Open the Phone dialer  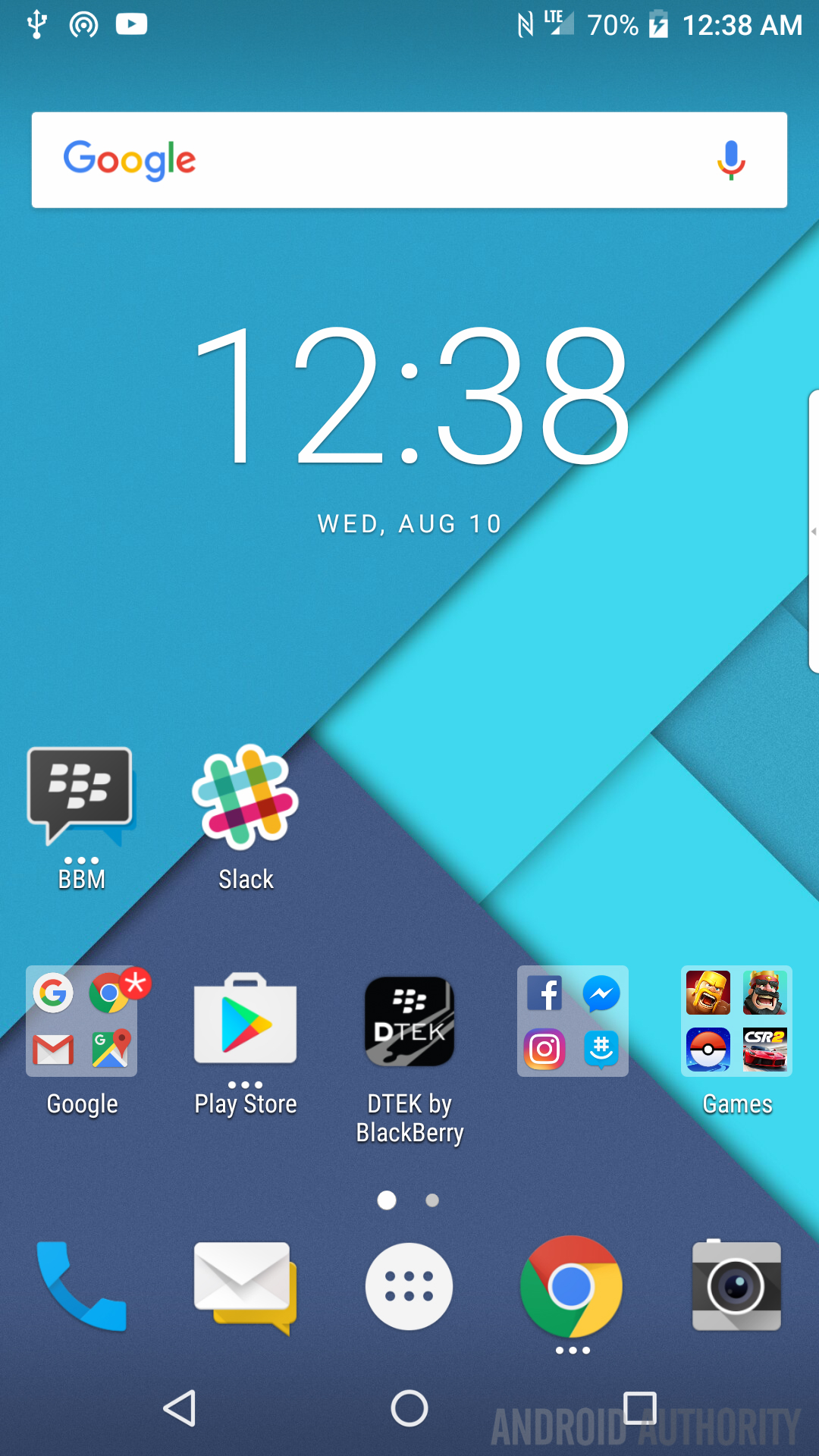click(x=82, y=1286)
